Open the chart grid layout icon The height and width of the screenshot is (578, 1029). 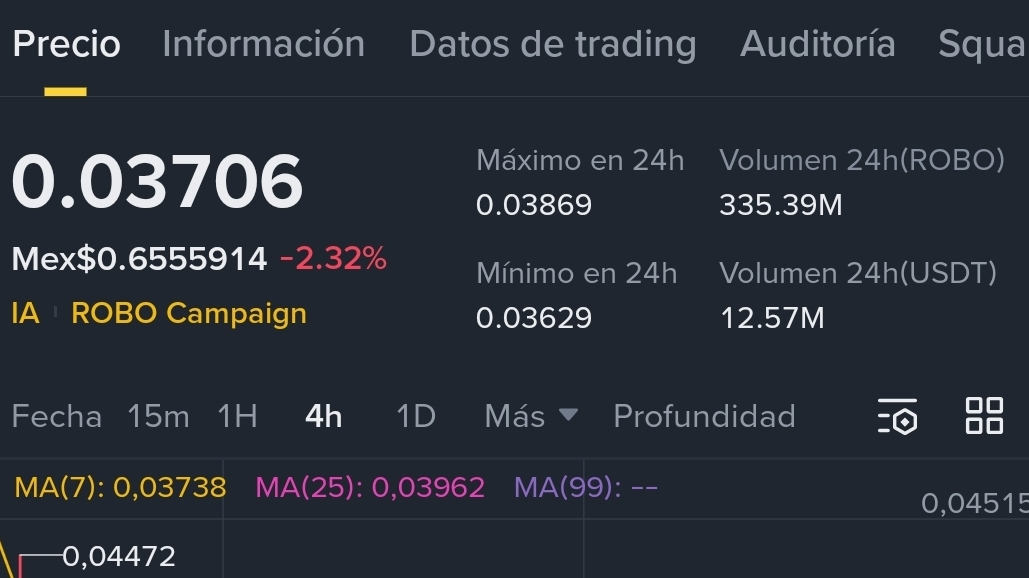[x=984, y=416]
